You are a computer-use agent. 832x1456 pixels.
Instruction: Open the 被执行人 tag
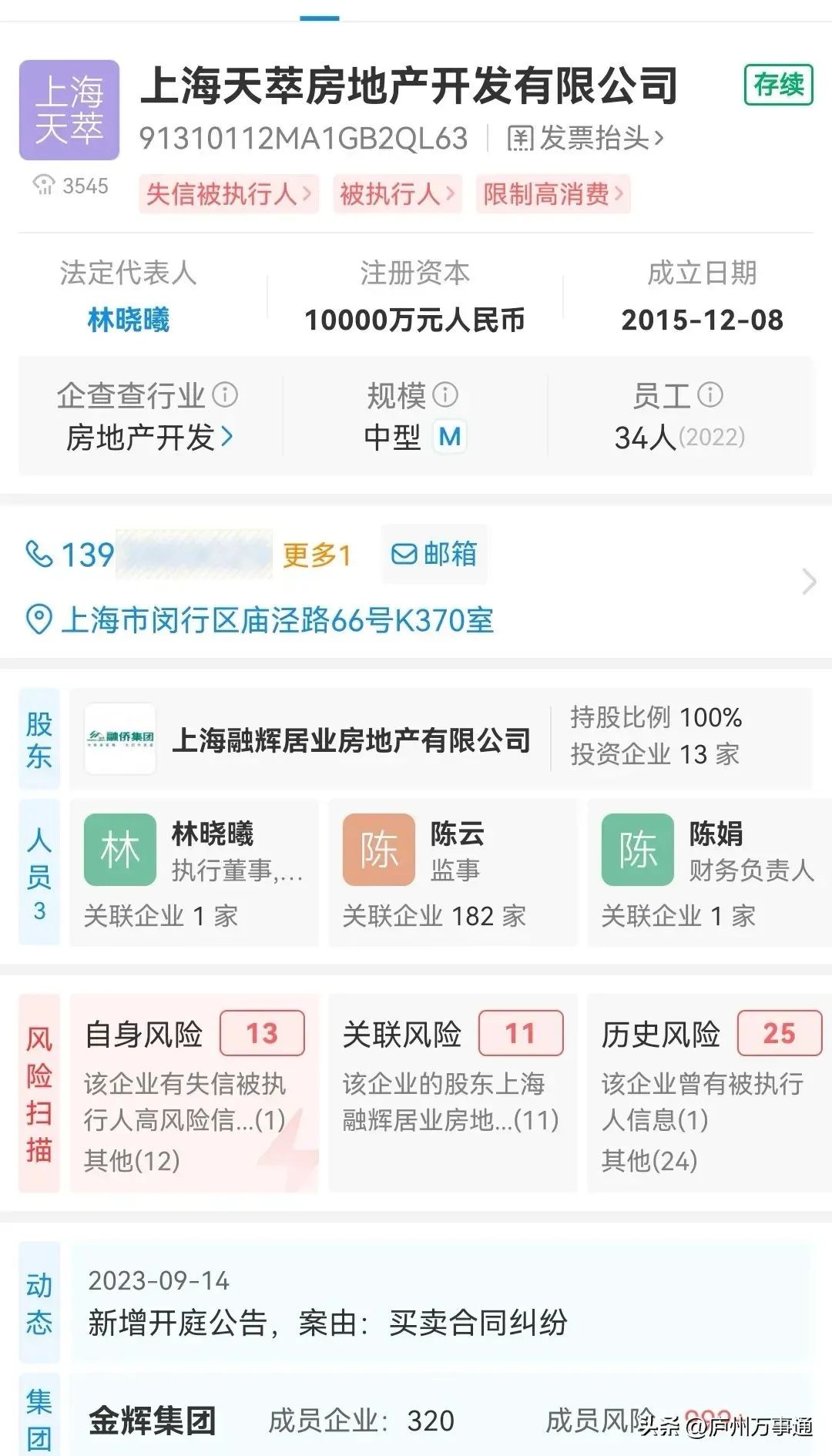click(397, 194)
